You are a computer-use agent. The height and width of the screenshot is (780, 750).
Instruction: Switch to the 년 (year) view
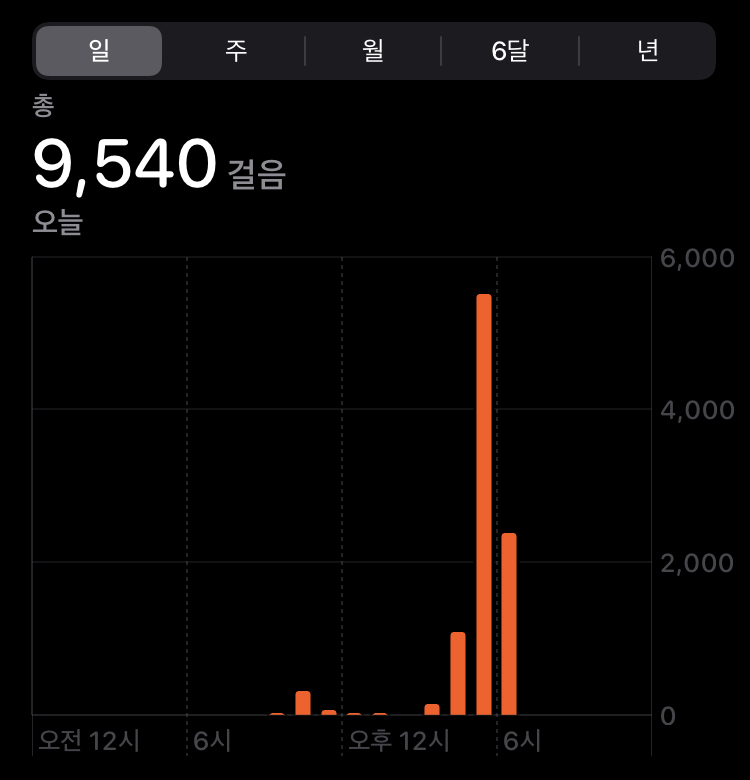pyautogui.click(x=647, y=51)
